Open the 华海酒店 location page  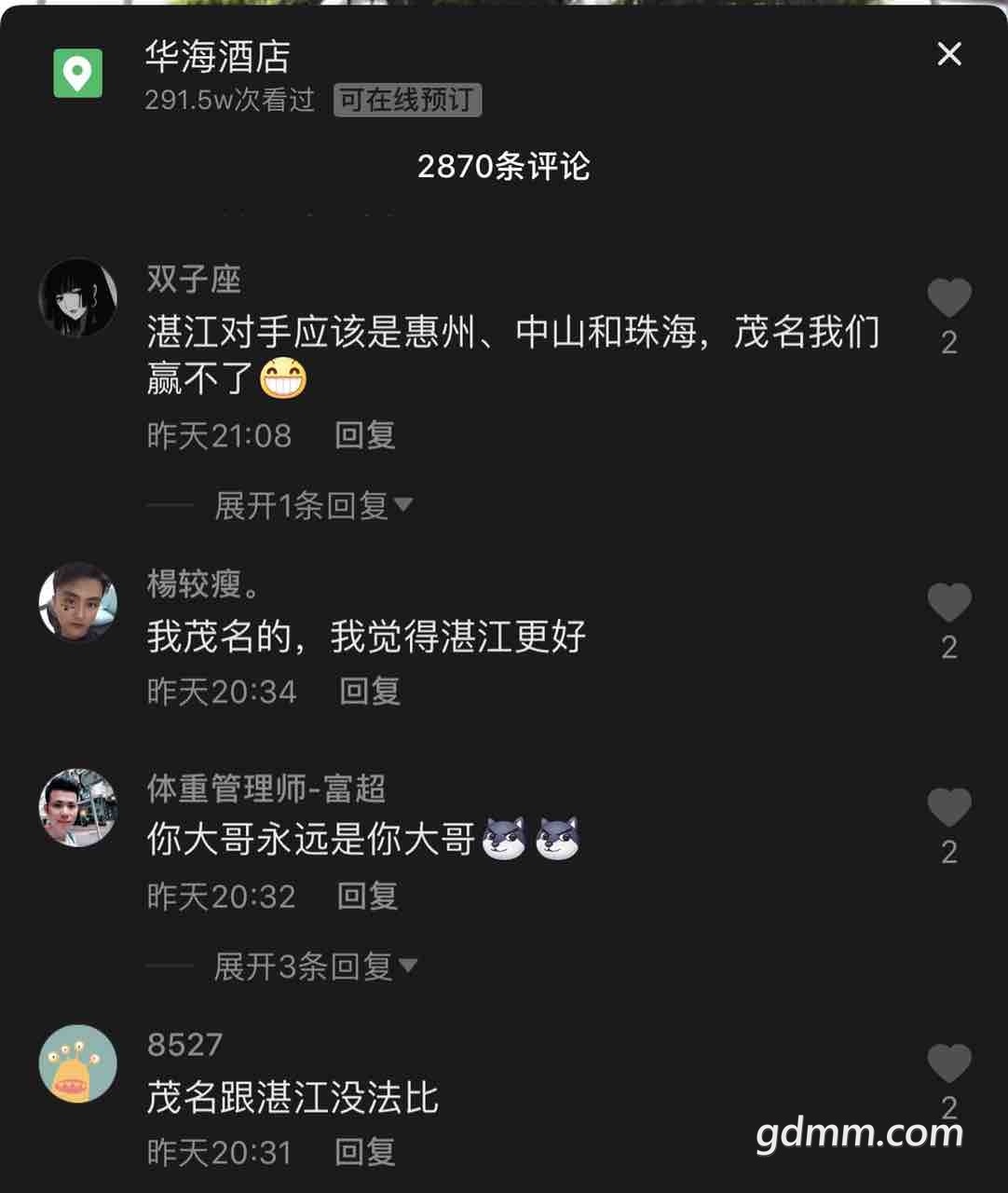pos(217,57)
